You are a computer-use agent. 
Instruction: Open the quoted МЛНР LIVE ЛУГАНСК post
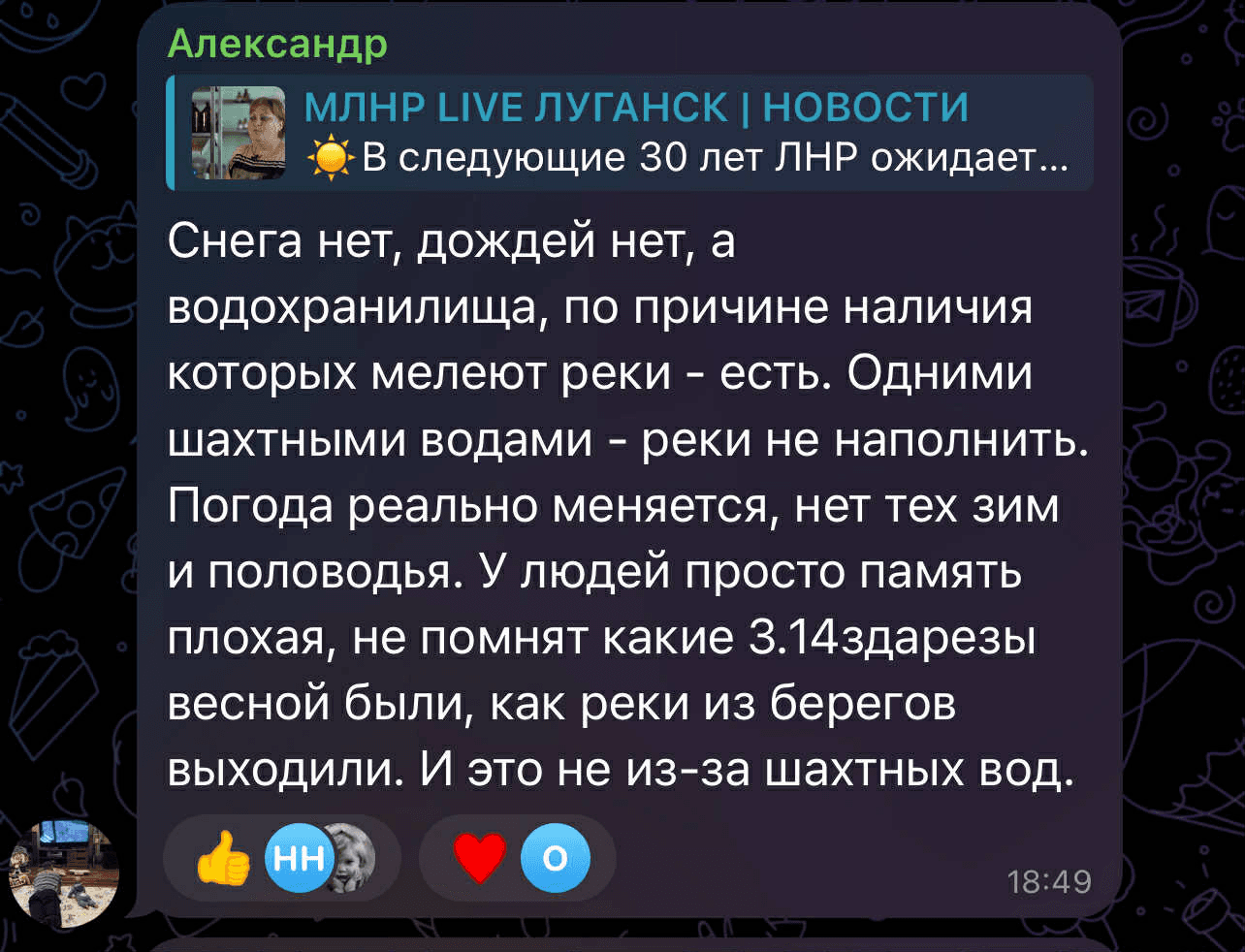click(x=630, y=133)
